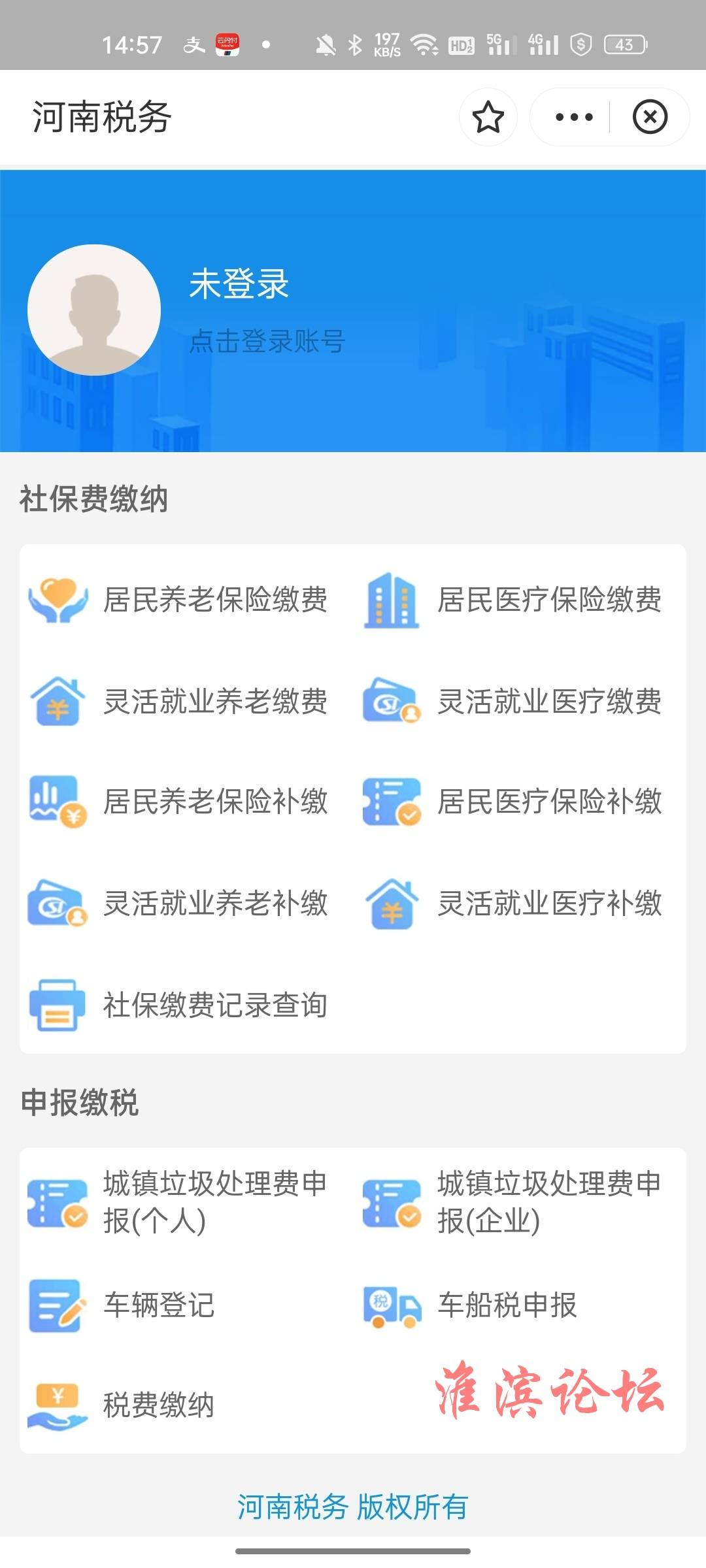
Task: Open 居民养老保险缴费
Action: (x=178, y=599)
